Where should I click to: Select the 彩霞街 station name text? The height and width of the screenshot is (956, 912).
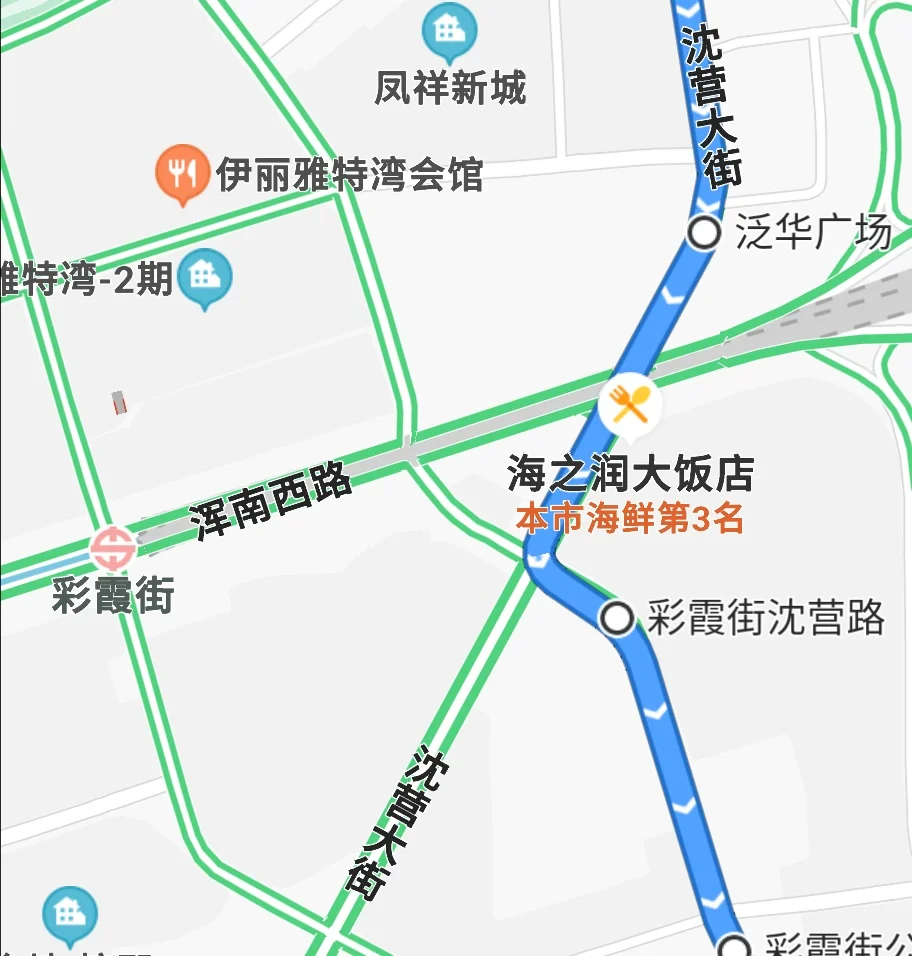click(113, 594)
